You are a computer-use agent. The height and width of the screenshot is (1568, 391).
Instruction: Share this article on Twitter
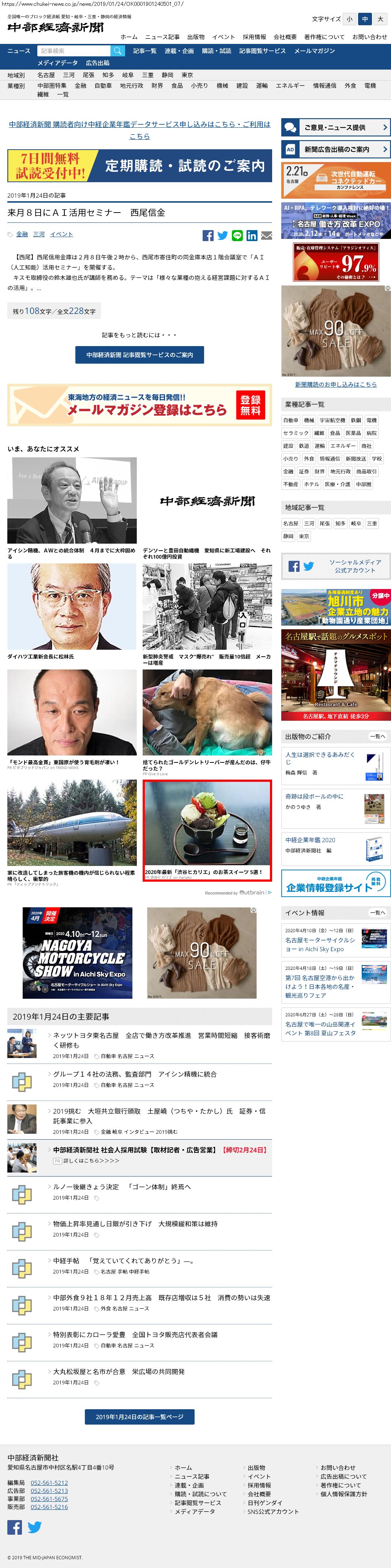point(222,236)
